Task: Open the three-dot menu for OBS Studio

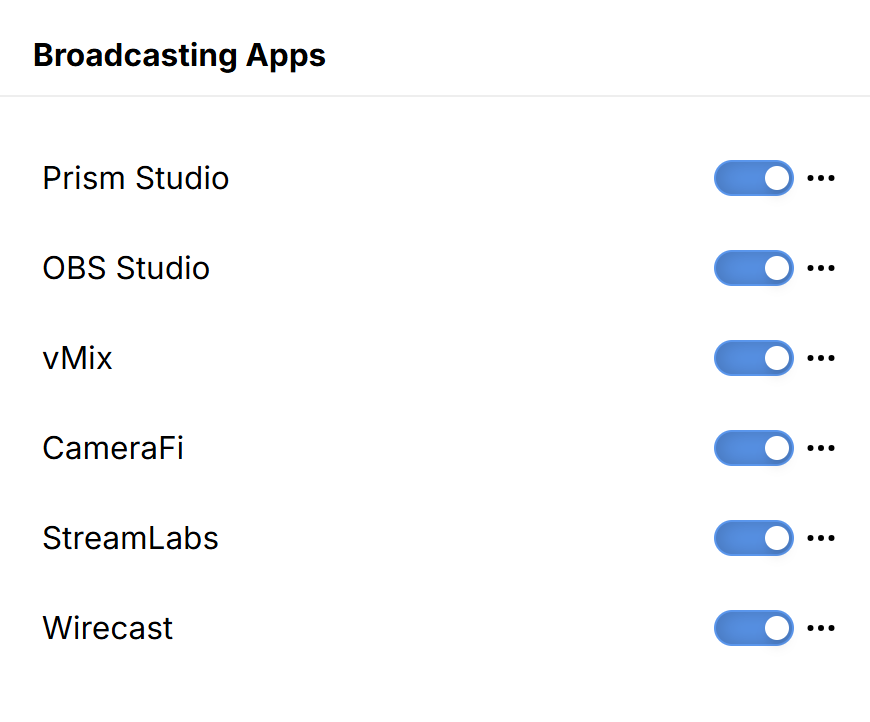Action: (820, 268)
